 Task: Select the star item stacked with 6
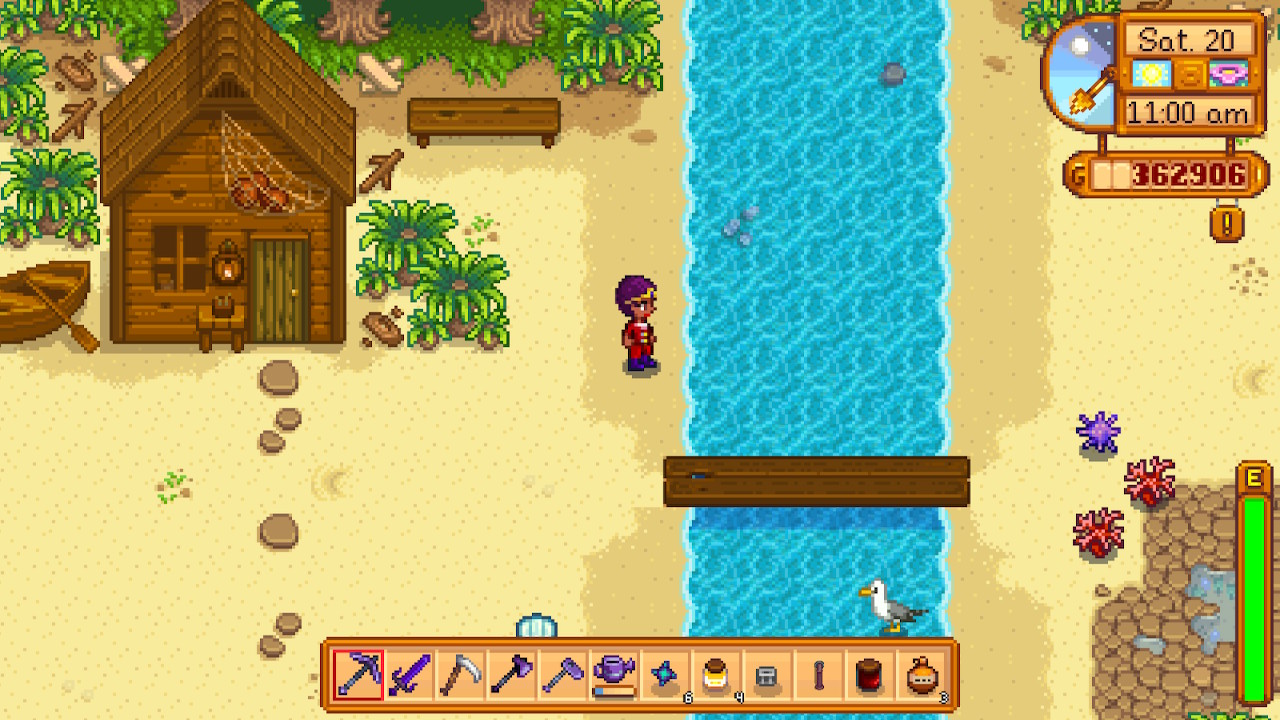click(x=666, y=675)
